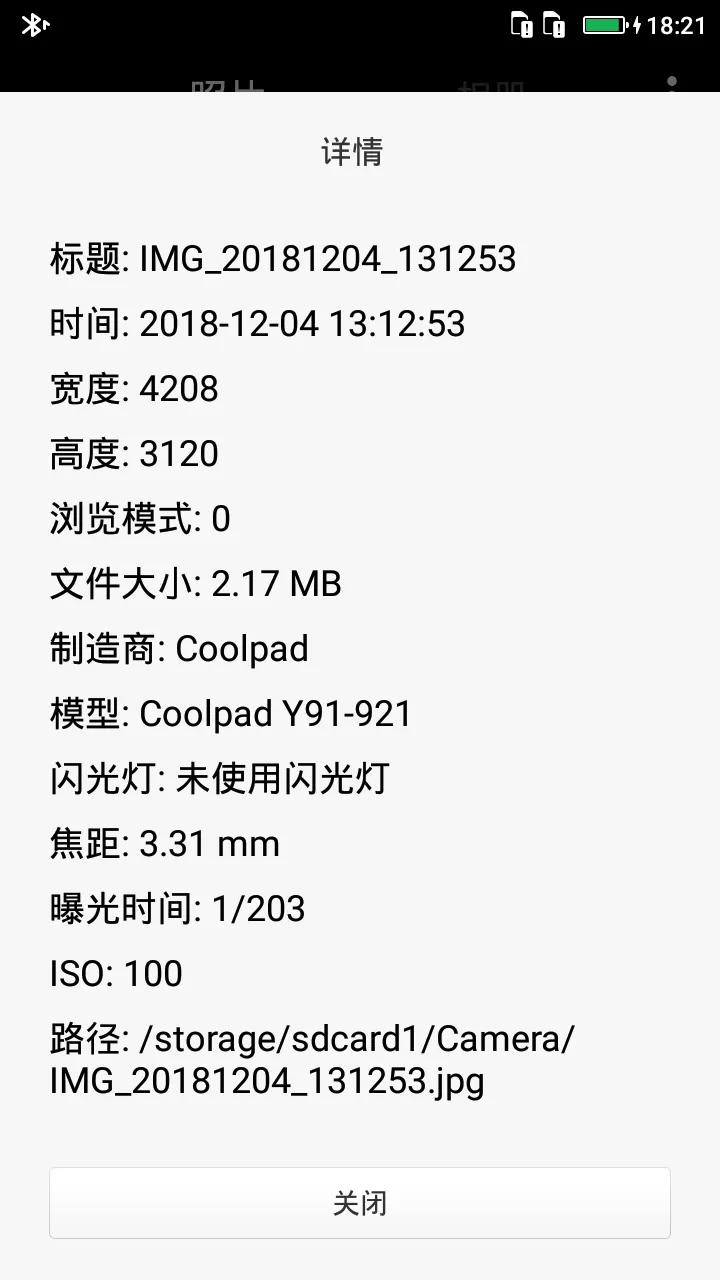The image size is (720, 1280).
Task: Tap the file size 2.17 MB entry
Action: 196,583
